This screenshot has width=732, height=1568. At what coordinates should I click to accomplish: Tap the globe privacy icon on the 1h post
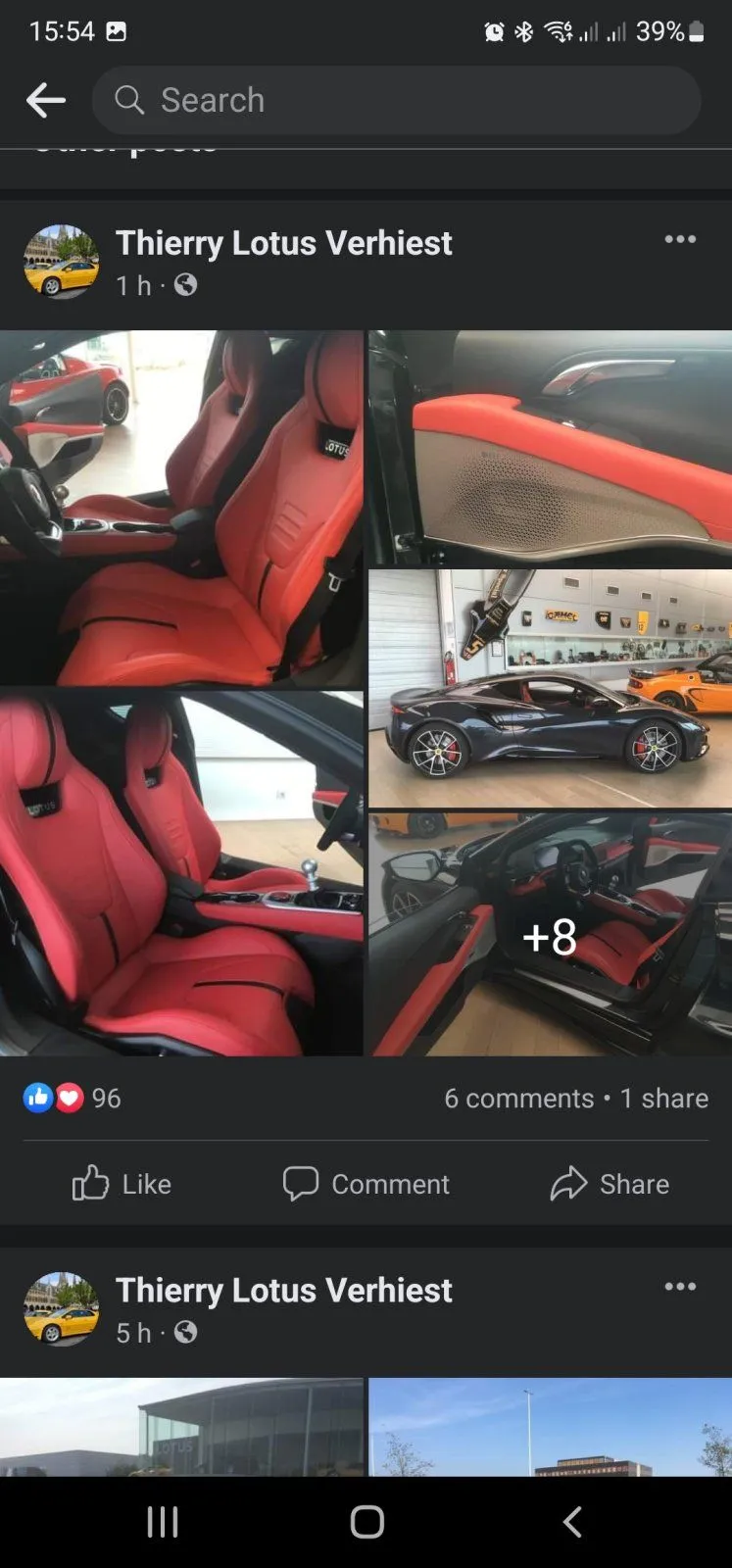tap(185, 285)
